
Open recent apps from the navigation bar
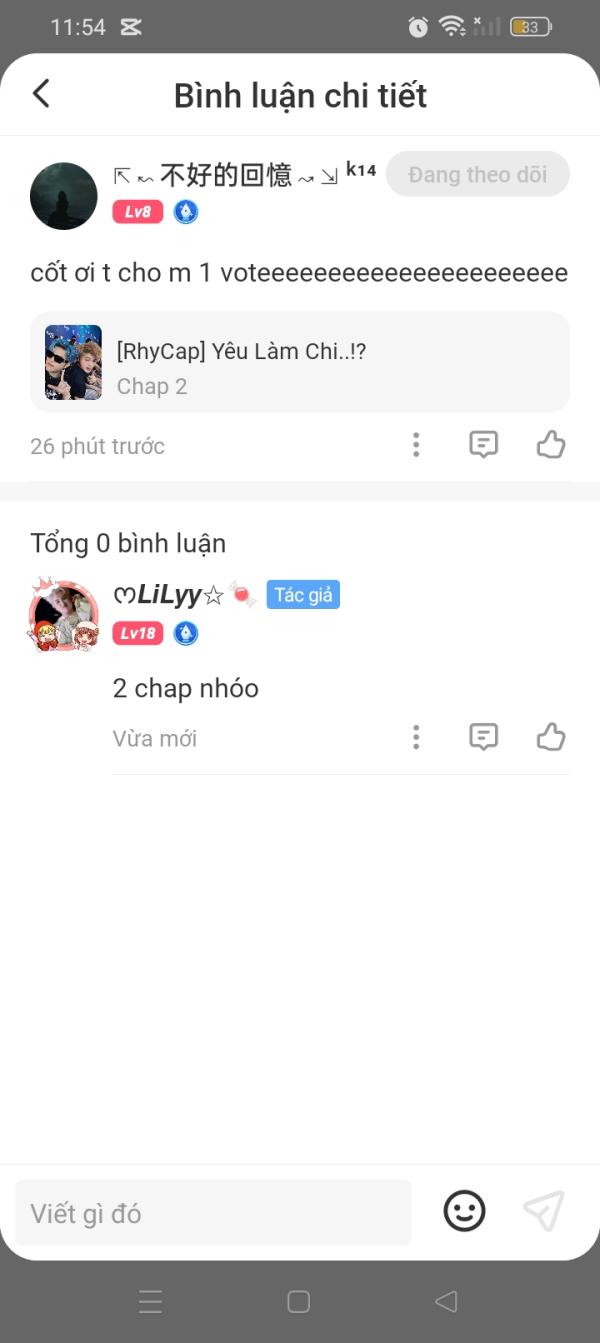tap(151, 1301)
